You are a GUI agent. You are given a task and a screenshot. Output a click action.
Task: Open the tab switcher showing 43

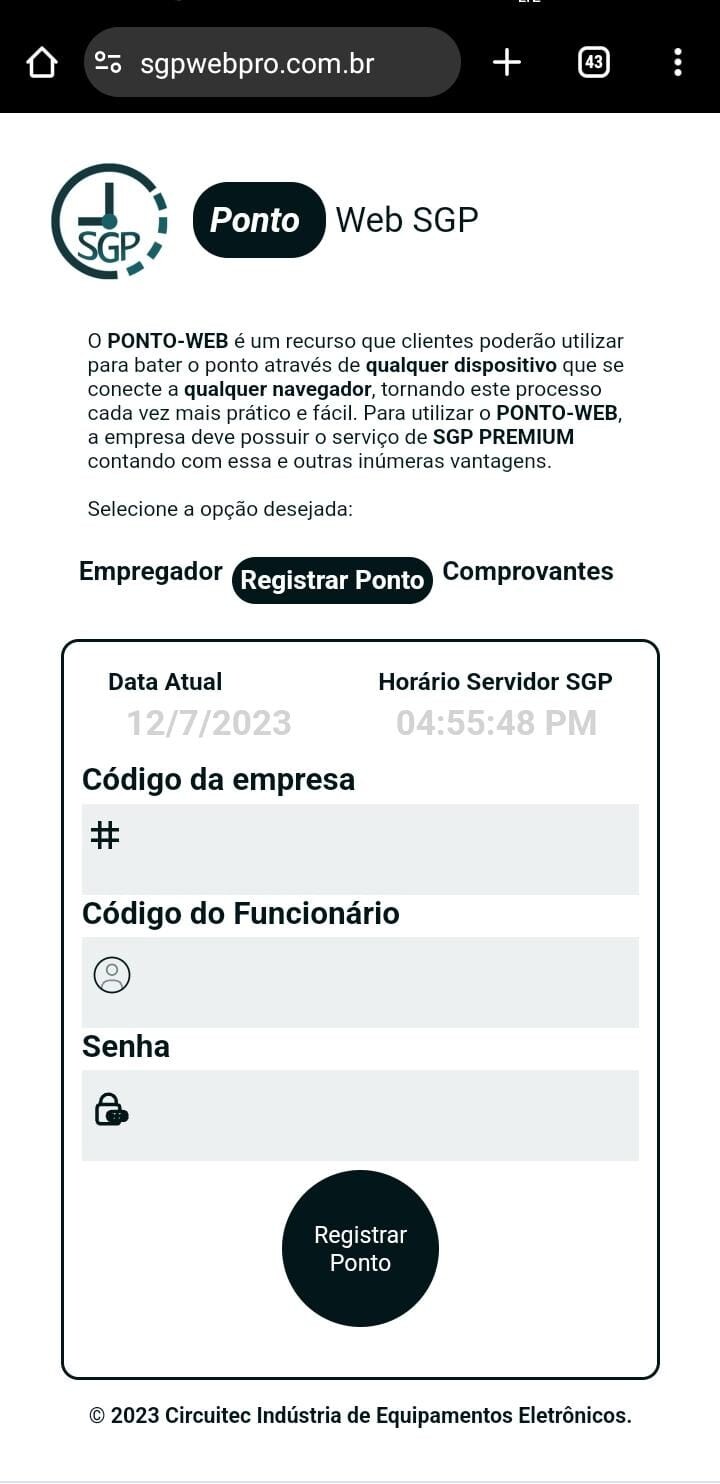point(594,63)
